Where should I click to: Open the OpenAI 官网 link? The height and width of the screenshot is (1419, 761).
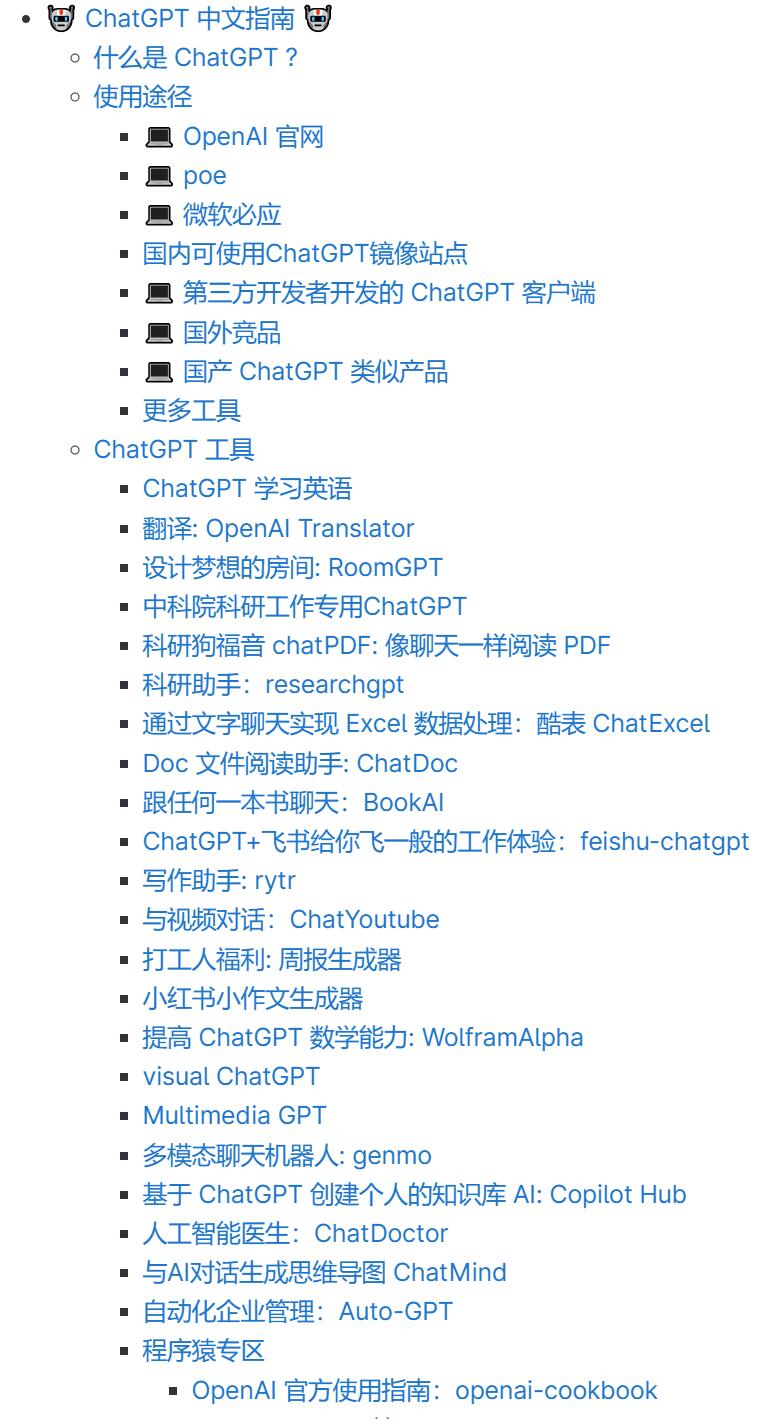pos(253,136)
